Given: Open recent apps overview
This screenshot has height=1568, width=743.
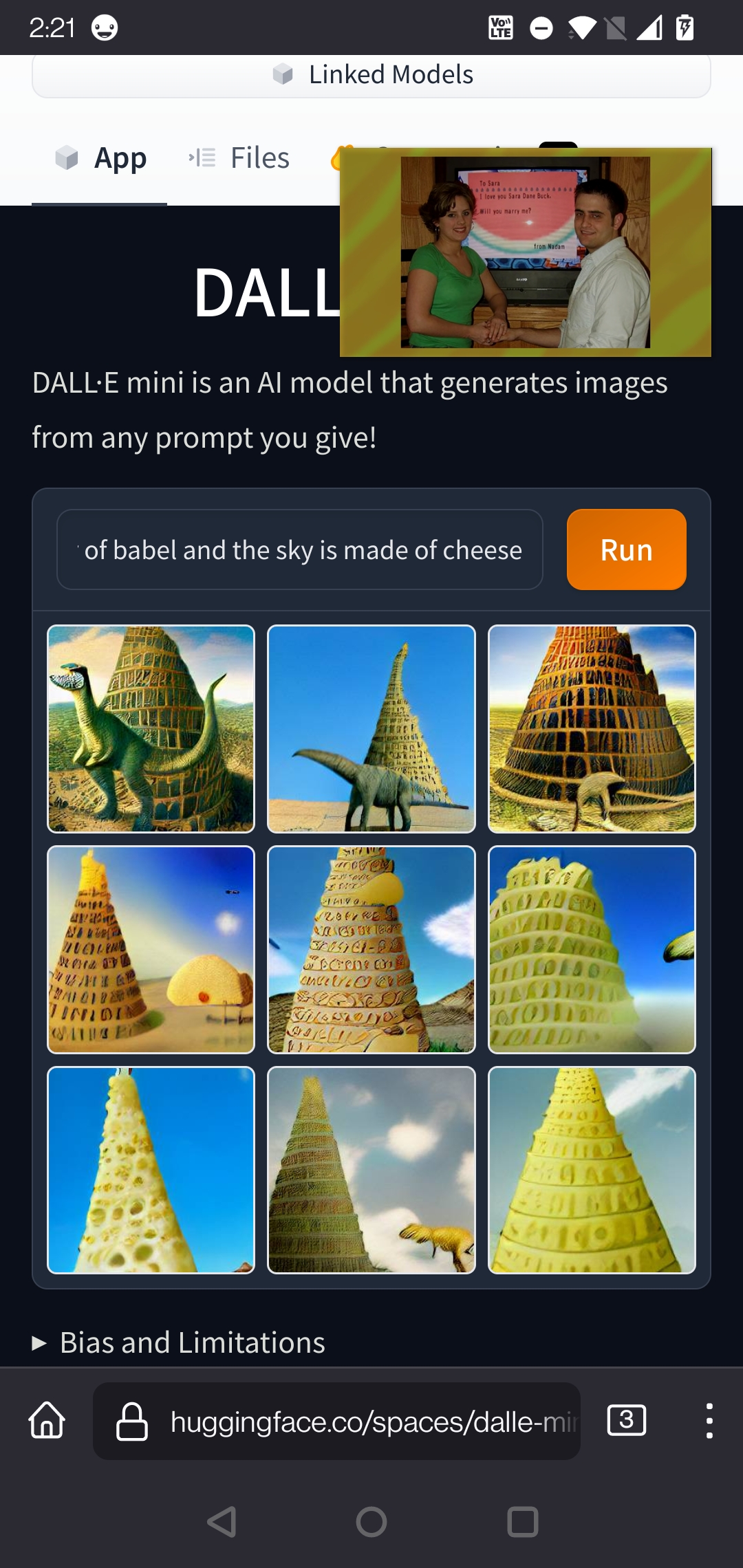Looking at the screenshot, I should click(522, 1522).
